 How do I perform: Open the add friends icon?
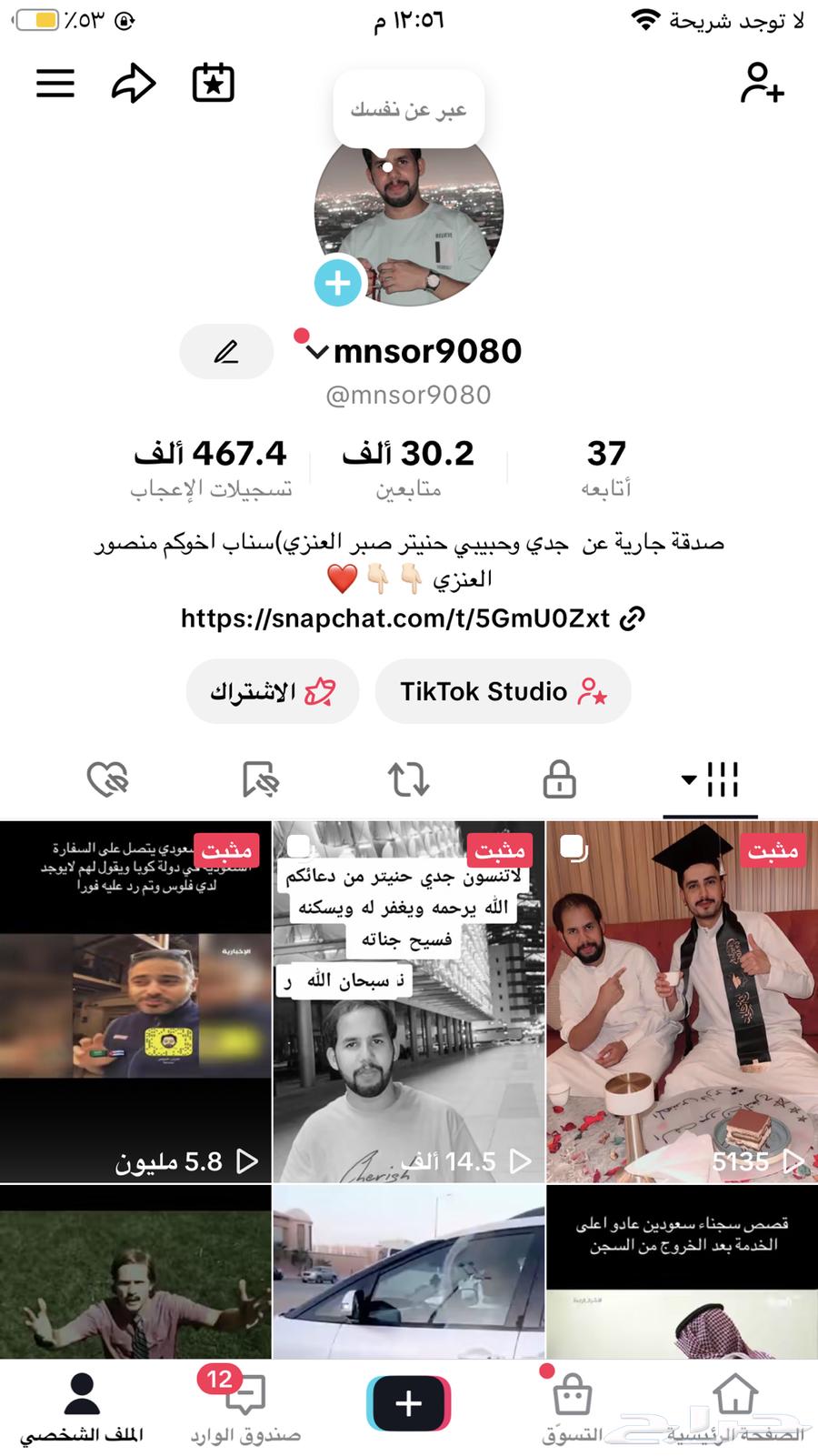click(762, 84)
